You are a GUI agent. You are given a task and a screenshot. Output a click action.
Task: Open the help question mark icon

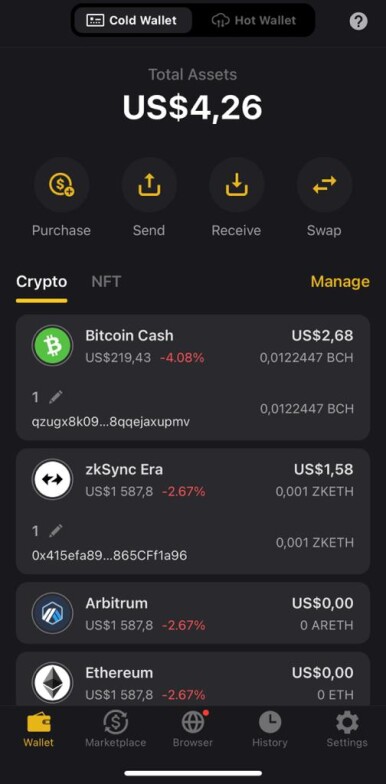pyautogui.click(x=358, y=21)
